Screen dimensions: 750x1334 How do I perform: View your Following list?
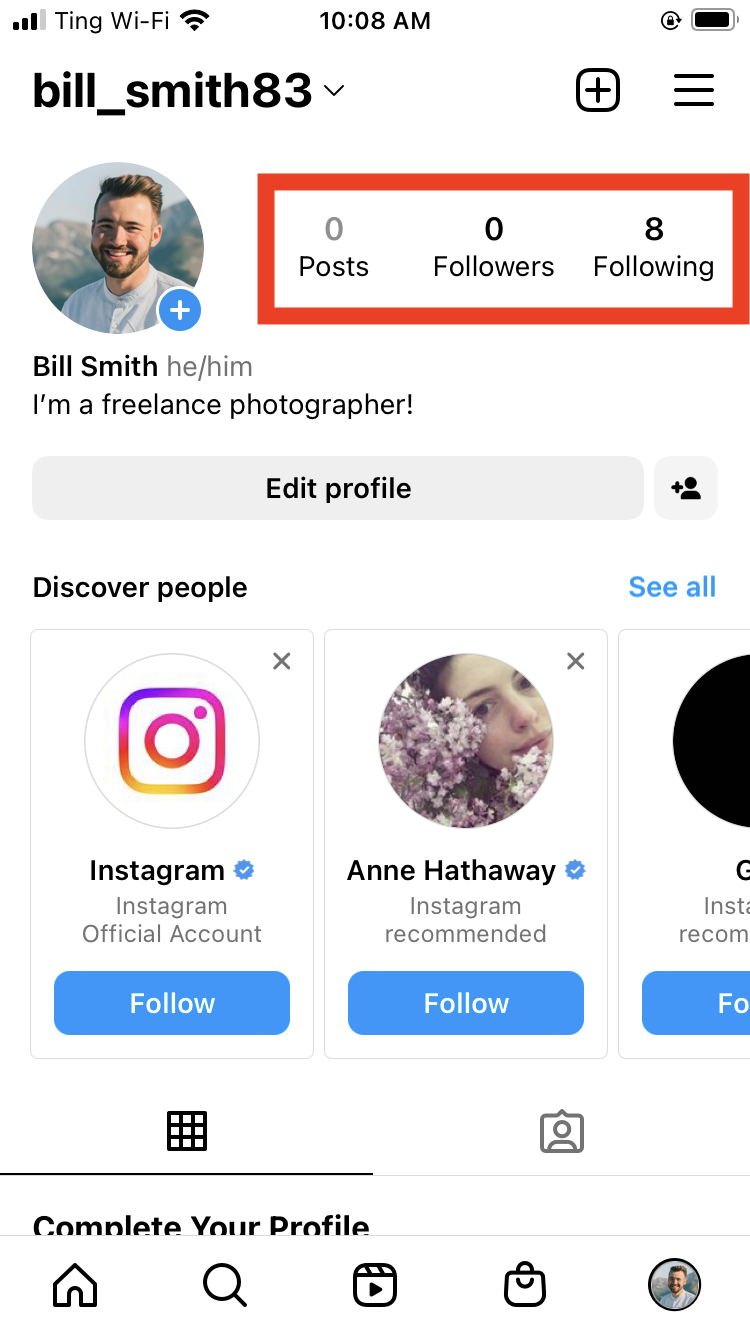click(x=653, y=248)
